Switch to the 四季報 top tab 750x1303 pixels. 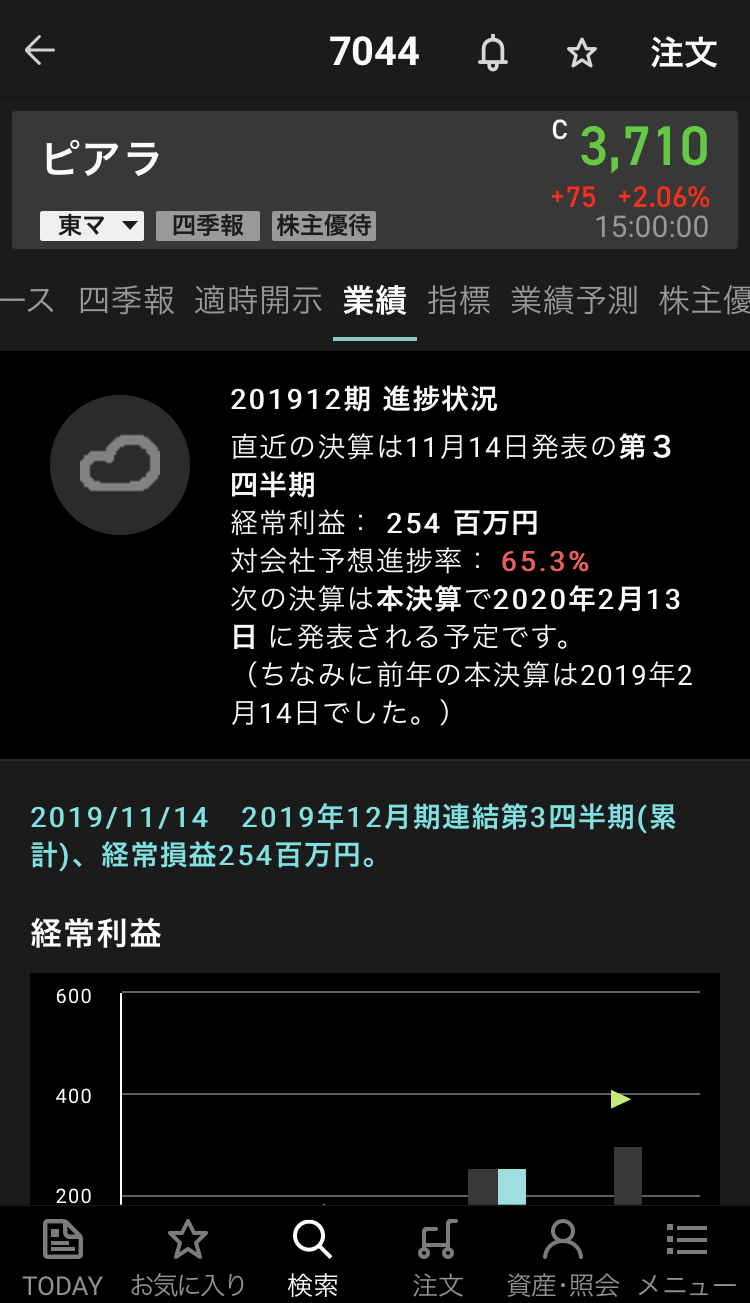pyautogui.click(x=126, y=300)
